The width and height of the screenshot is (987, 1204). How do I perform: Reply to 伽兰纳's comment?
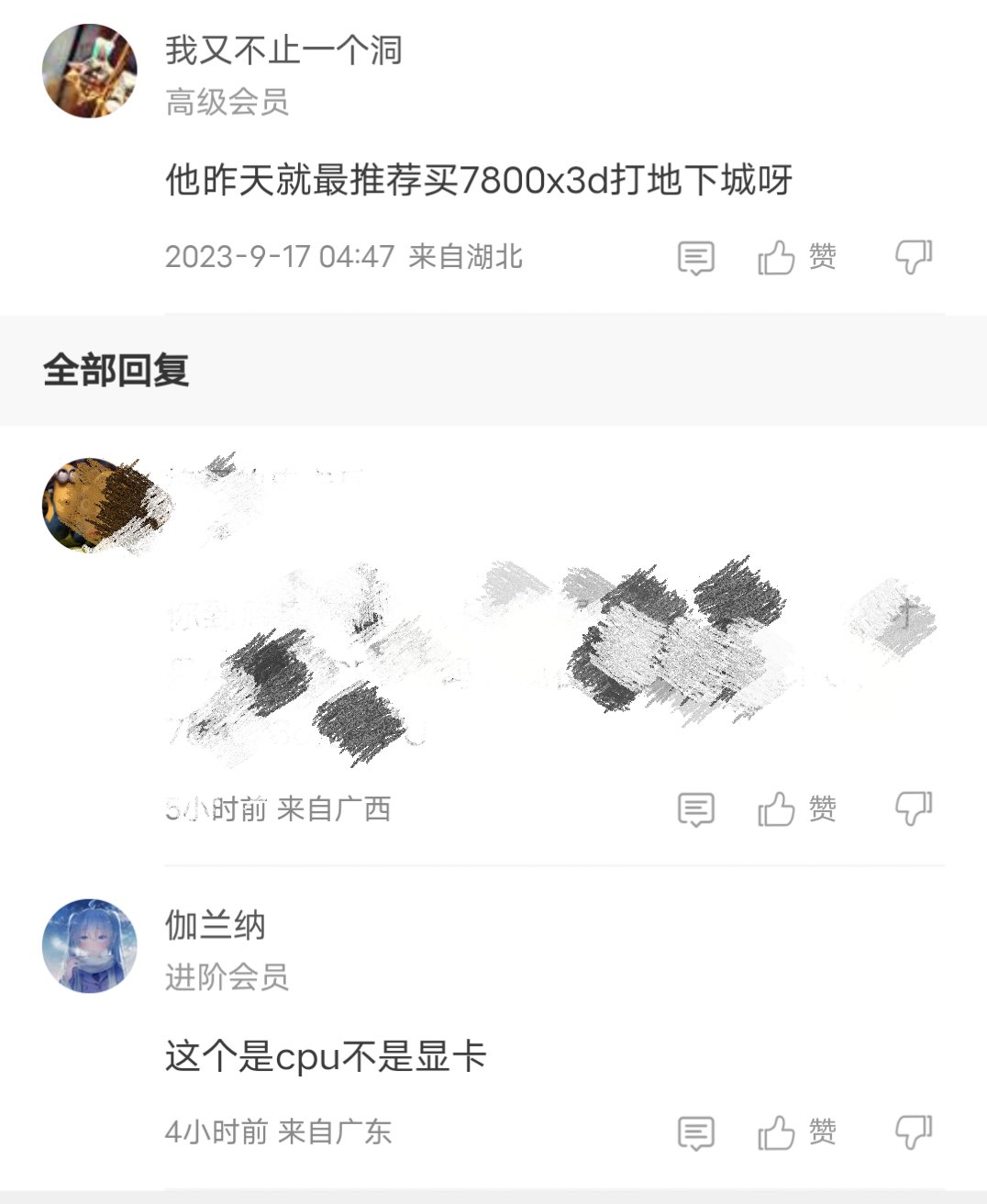tap(695, 1133)
